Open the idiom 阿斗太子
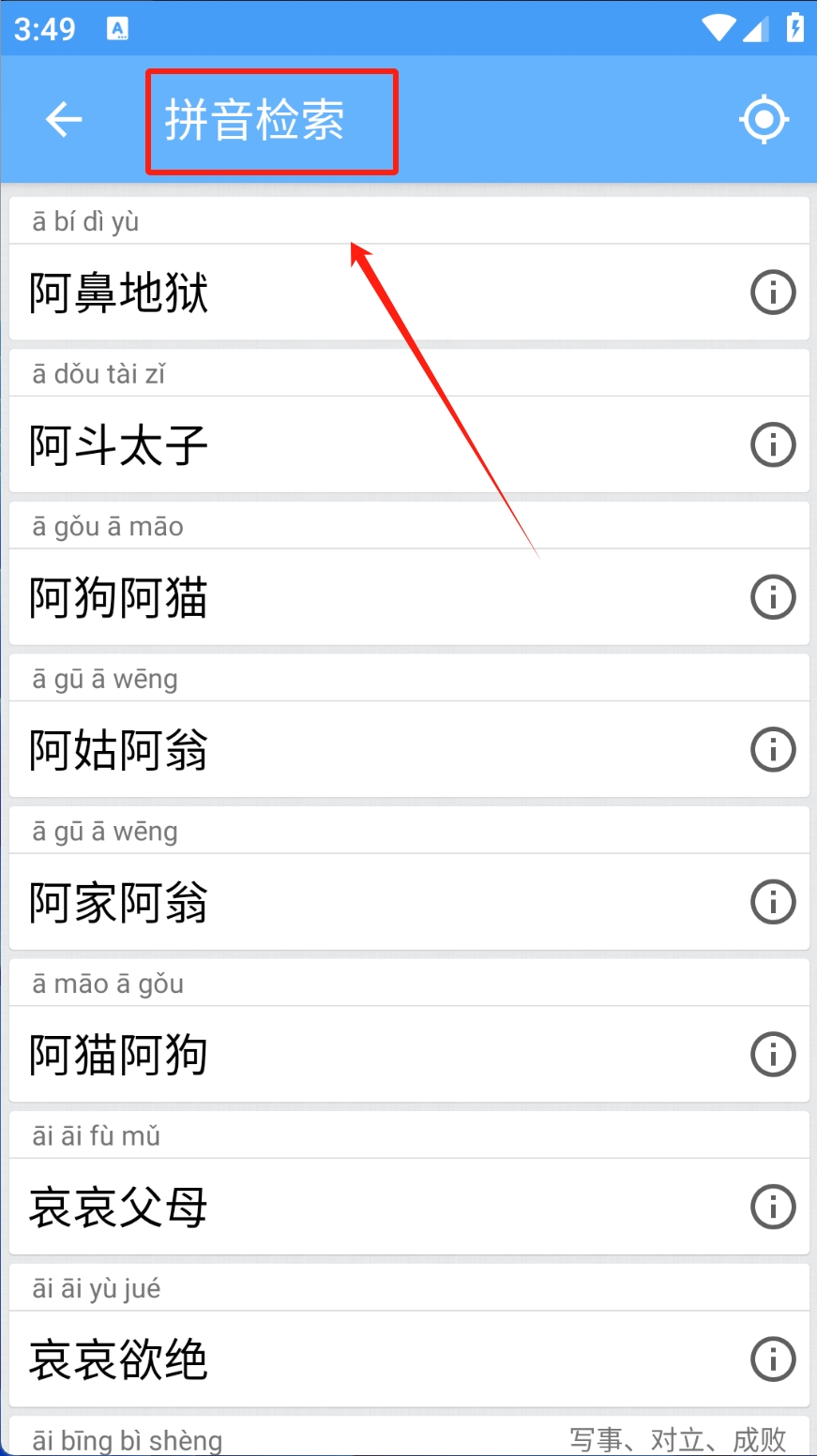 click(118, 445)
